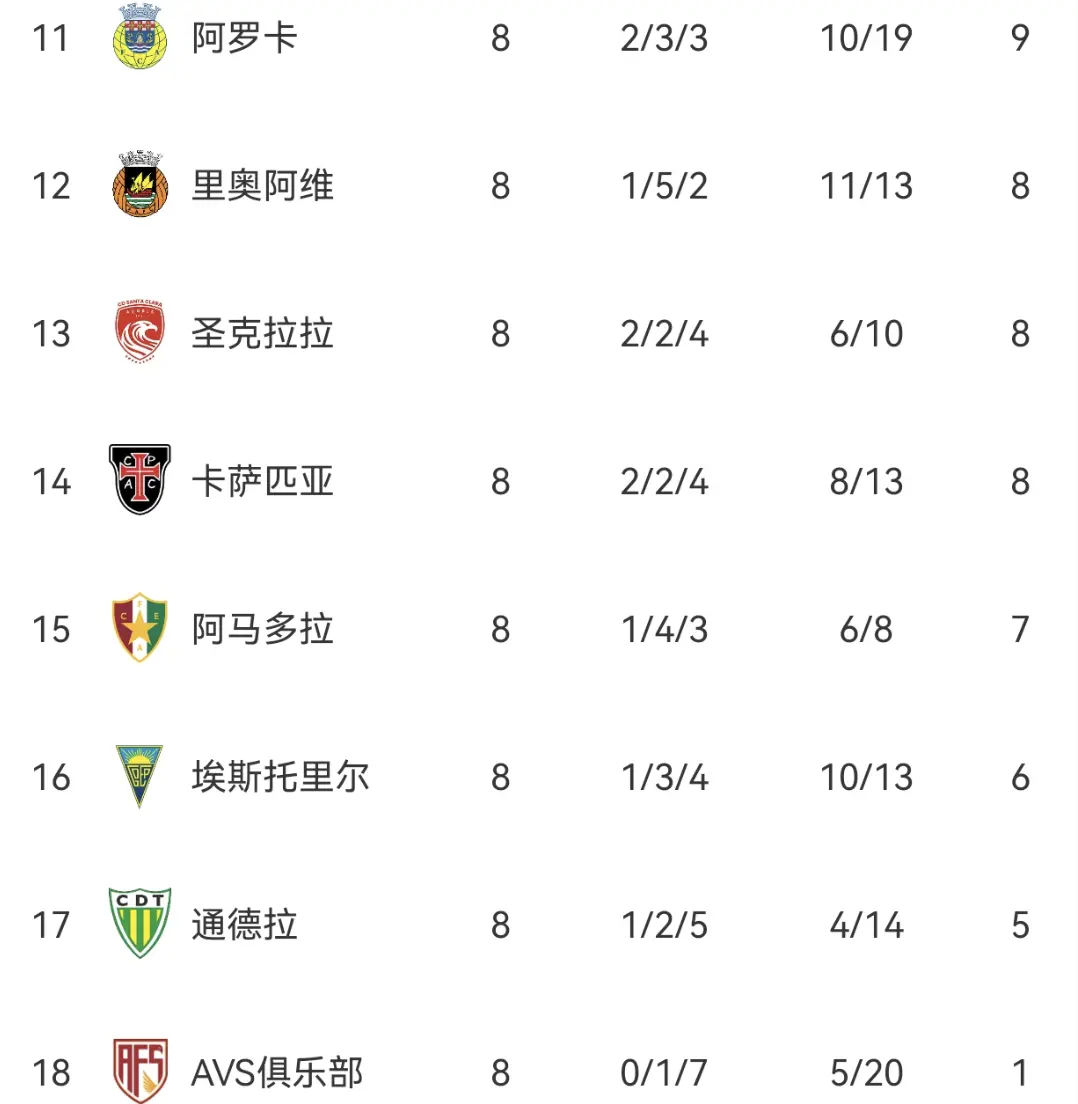Screen dimensions: 1078x1104
Task: Open the 阿罗卡 team row
Action: (244, 38)
